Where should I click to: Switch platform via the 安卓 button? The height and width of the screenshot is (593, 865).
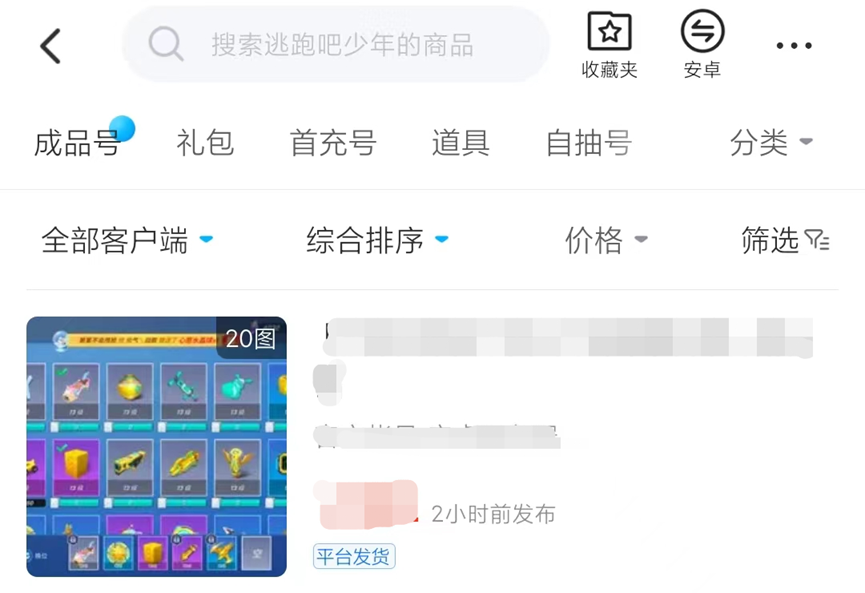click(x=702, y=45)
